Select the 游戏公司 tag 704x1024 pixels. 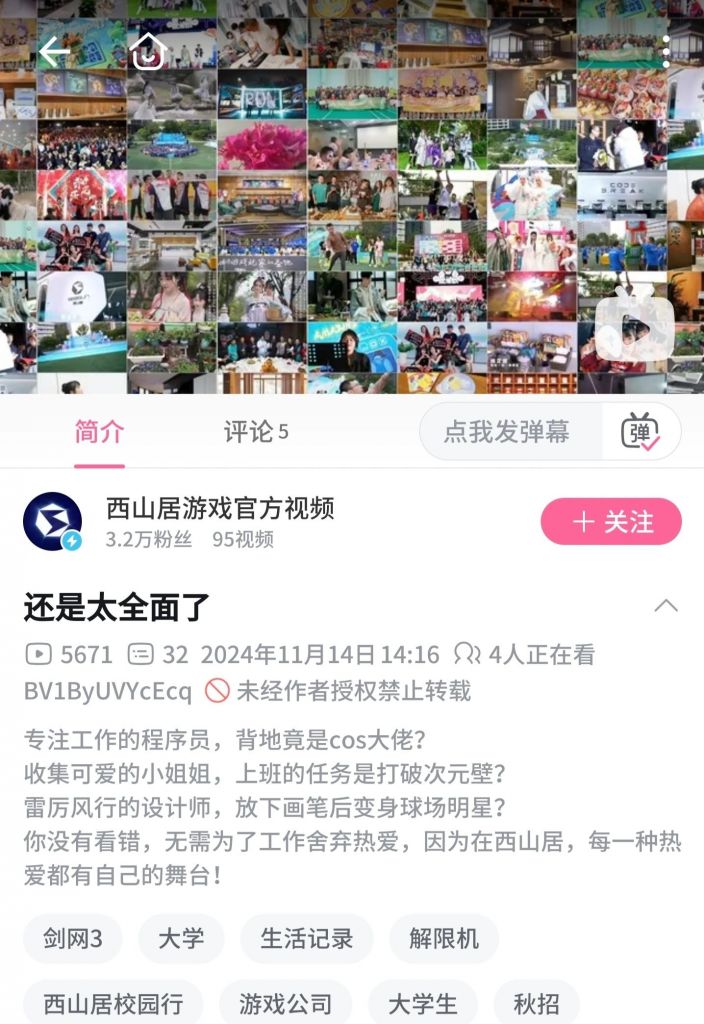285,1003
